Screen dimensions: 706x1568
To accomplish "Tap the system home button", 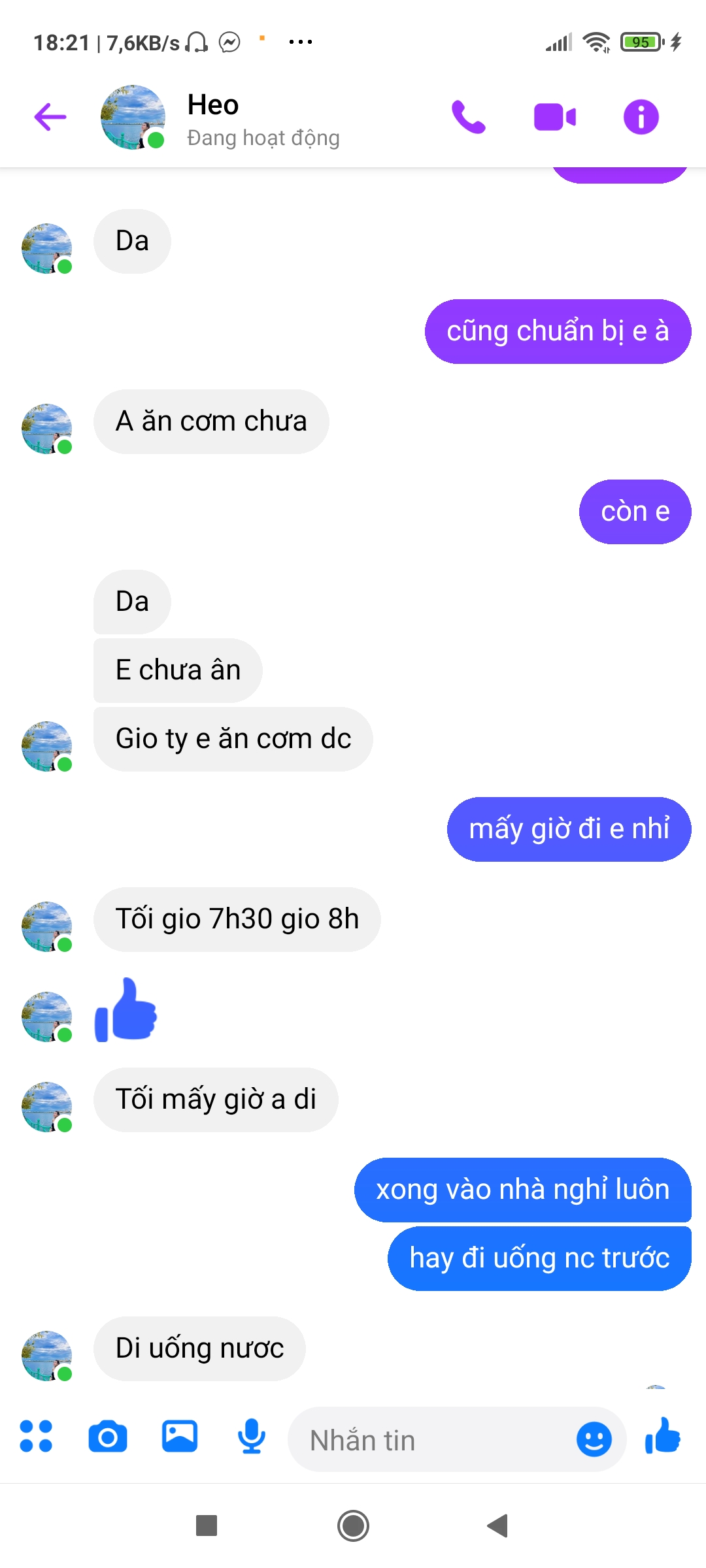I will point(353,1526).
